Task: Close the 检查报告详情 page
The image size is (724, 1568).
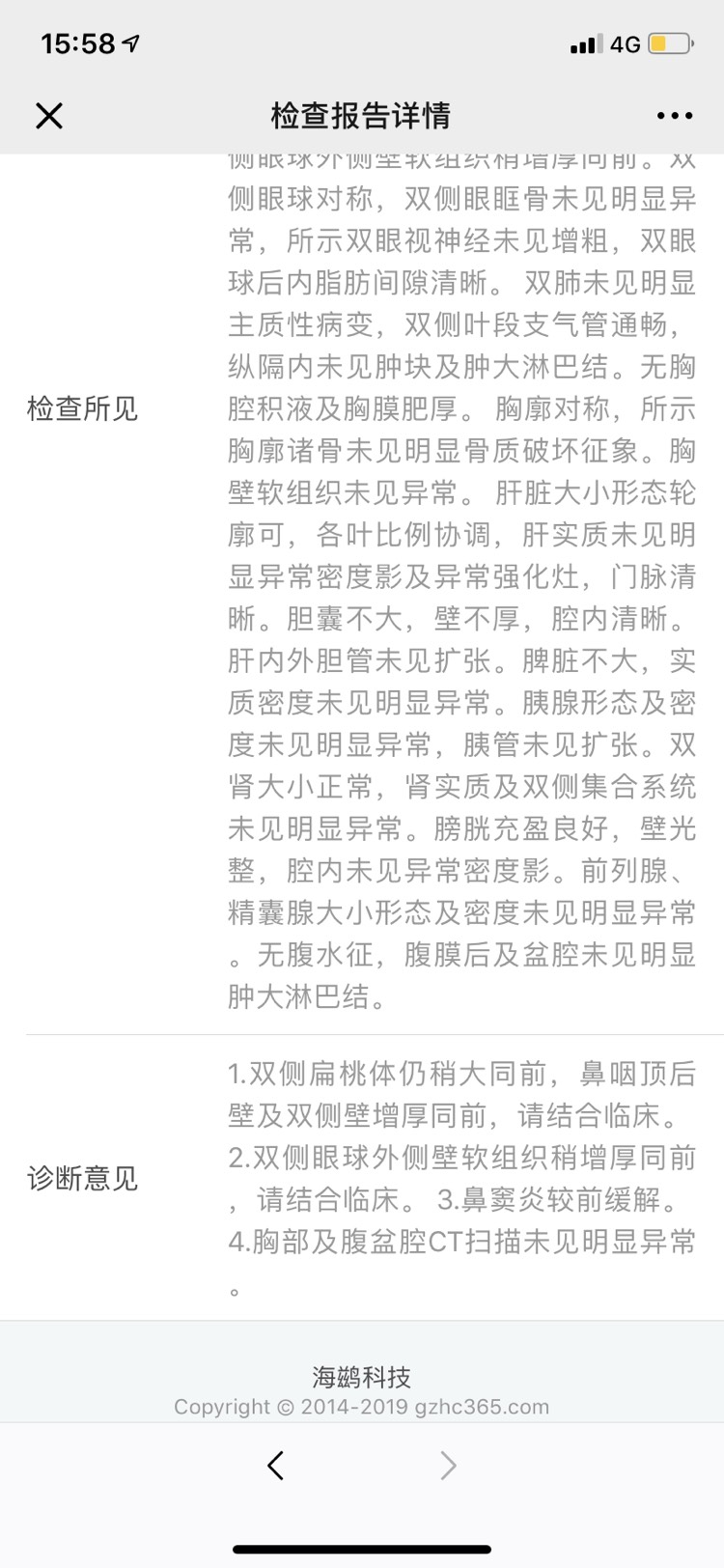Action: 49,116
